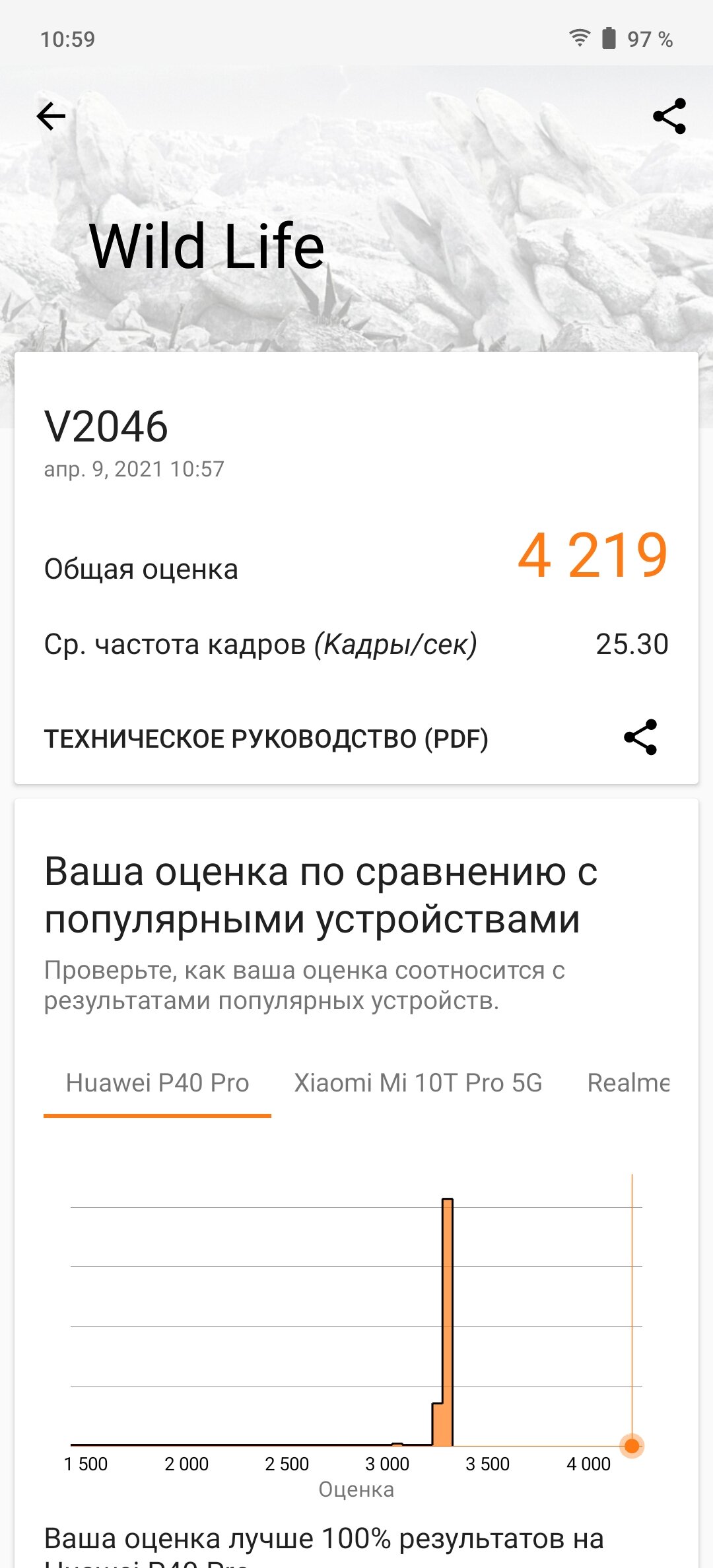Switch to the Realme comparison tab
Screen dimensions: 713x1568
click(628, 1084)
